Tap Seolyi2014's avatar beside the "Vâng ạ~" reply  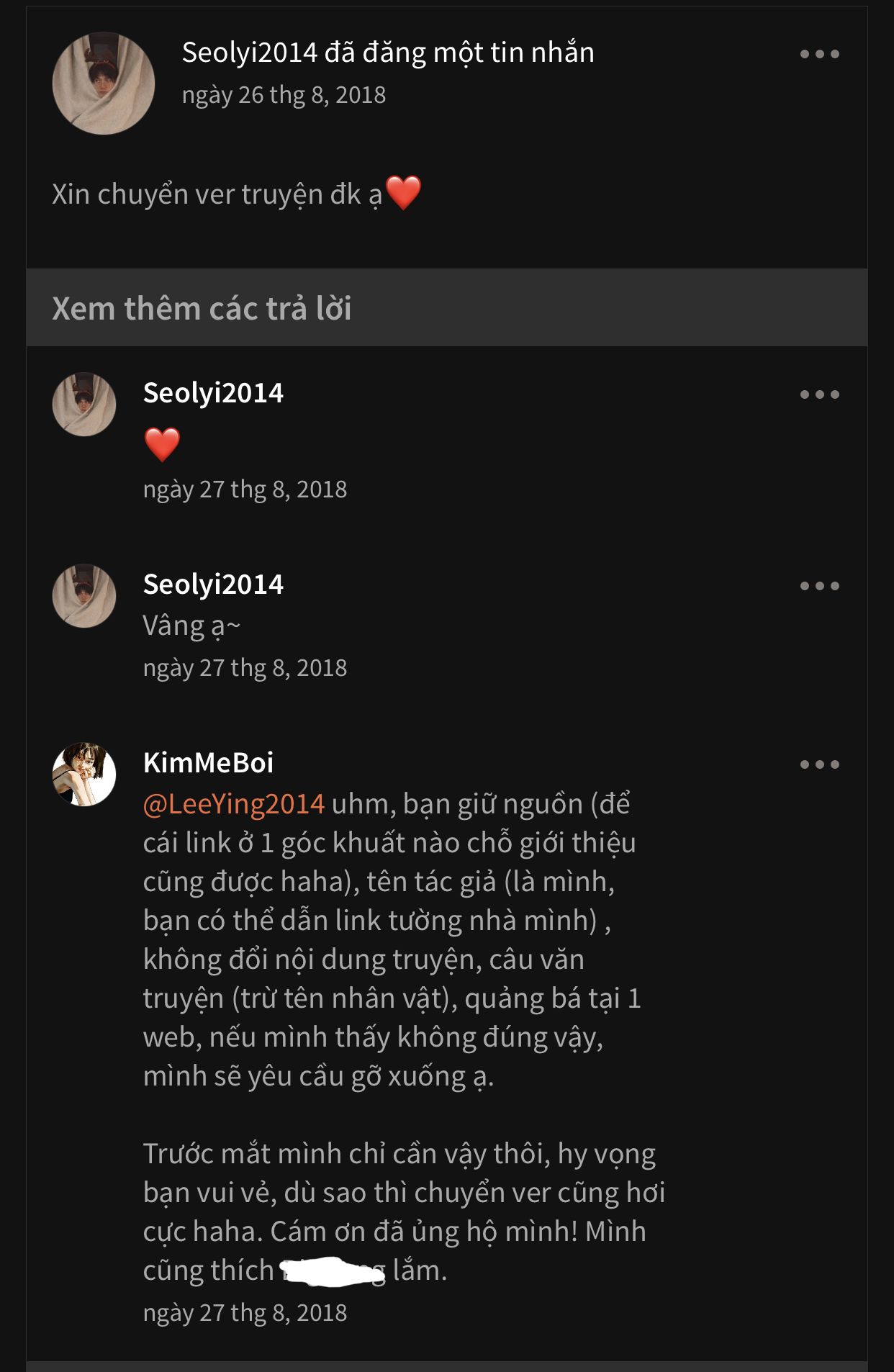(84, 596)
